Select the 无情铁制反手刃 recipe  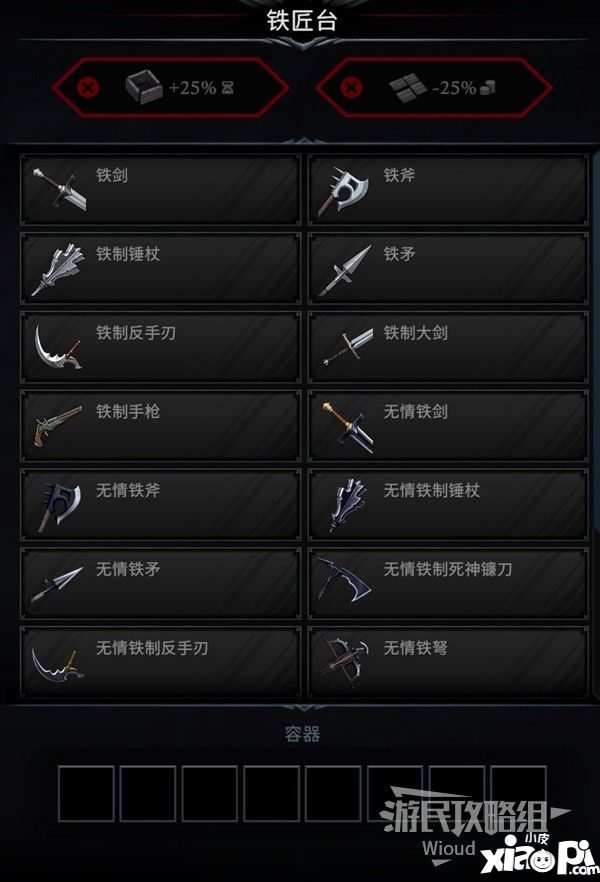point(160,661)
